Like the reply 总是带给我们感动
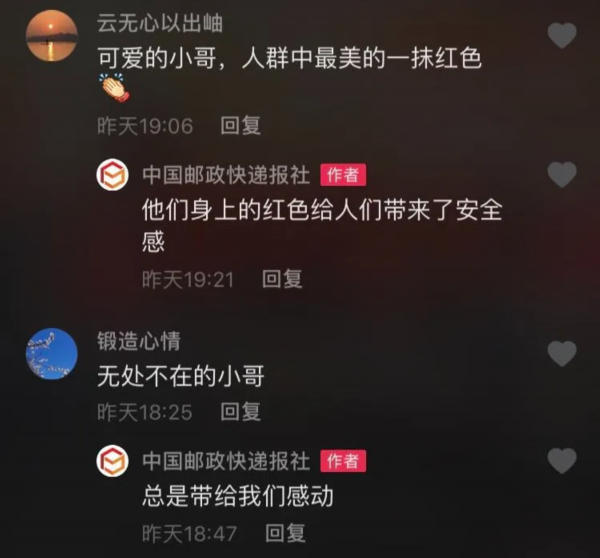This screenshot has width=600, height=558. [x=563, y=461]
